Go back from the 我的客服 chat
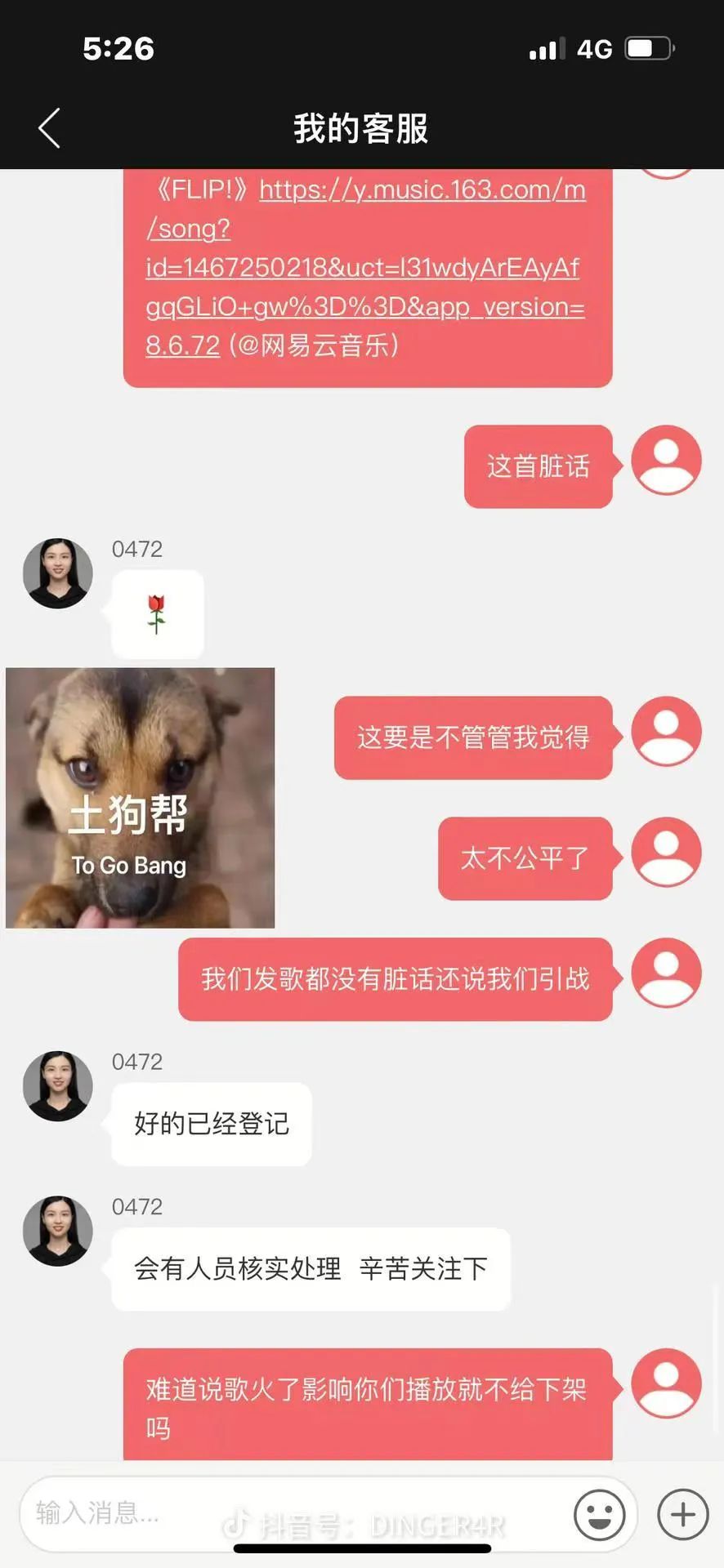Image resolution: width=724 pixels, height=1568 pixels. (x=49, y=128)
